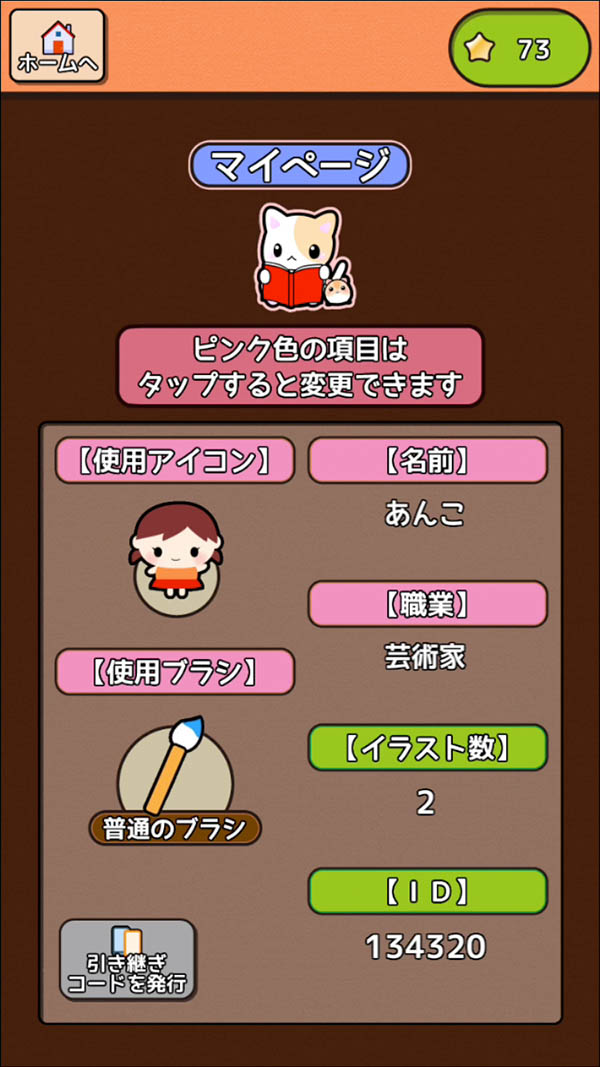This screenshot has height=1067, width=600.
Task: Tap the 【使用ブラシ】 pink label
Action: (175, 672)
